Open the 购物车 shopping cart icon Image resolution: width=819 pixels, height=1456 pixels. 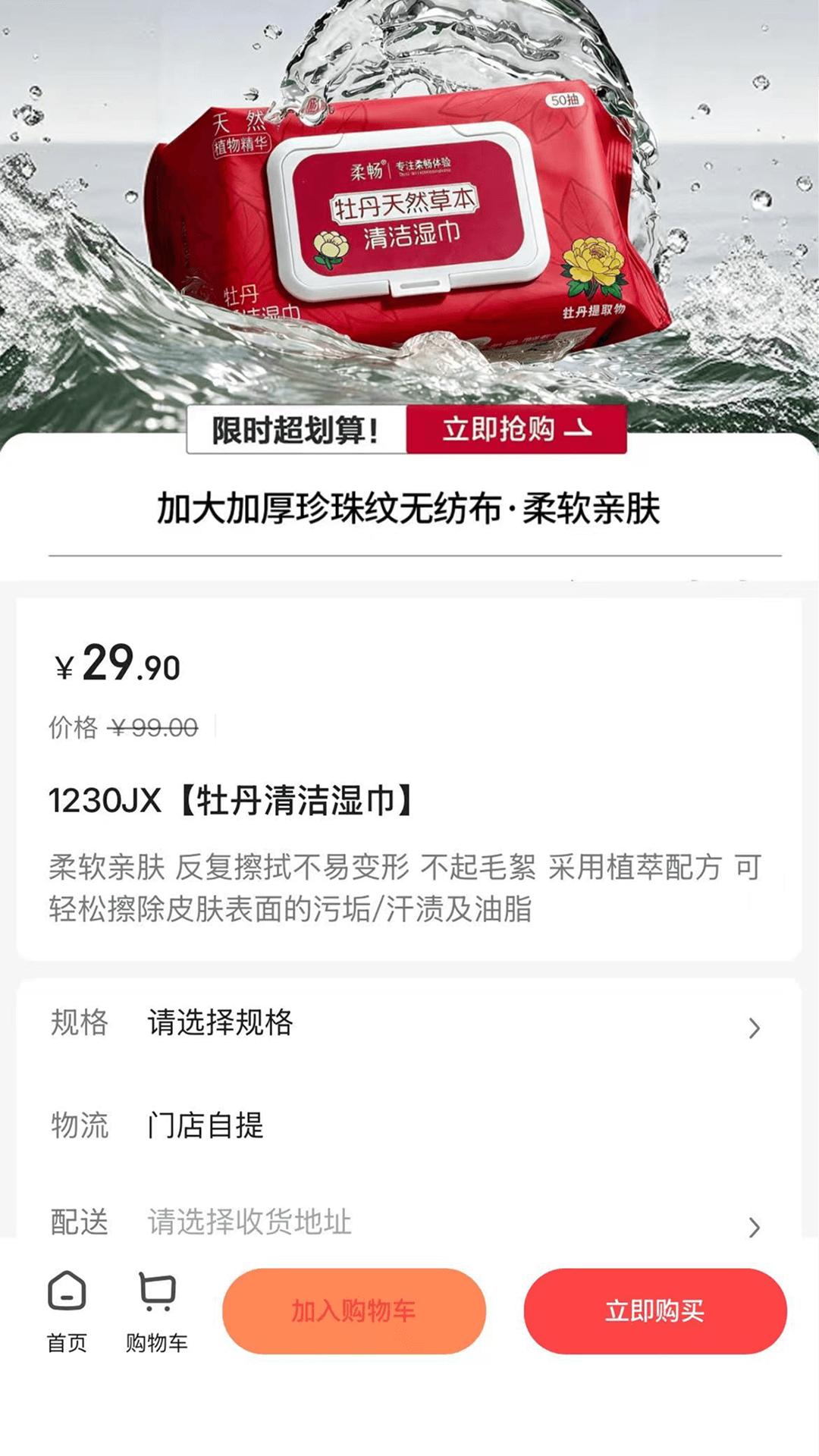tap(155, 1291)
